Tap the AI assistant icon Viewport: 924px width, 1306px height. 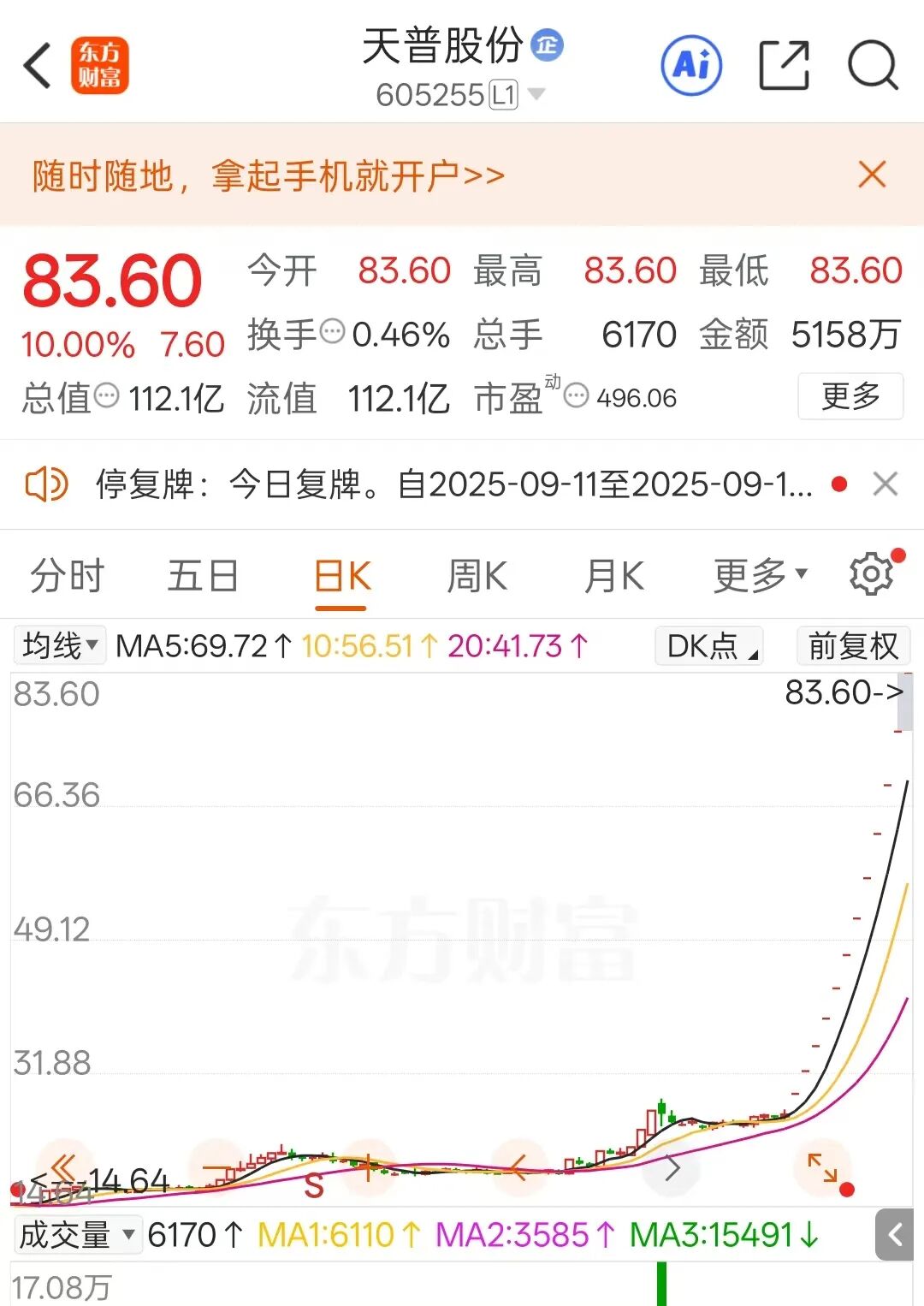tap(691, 65)
